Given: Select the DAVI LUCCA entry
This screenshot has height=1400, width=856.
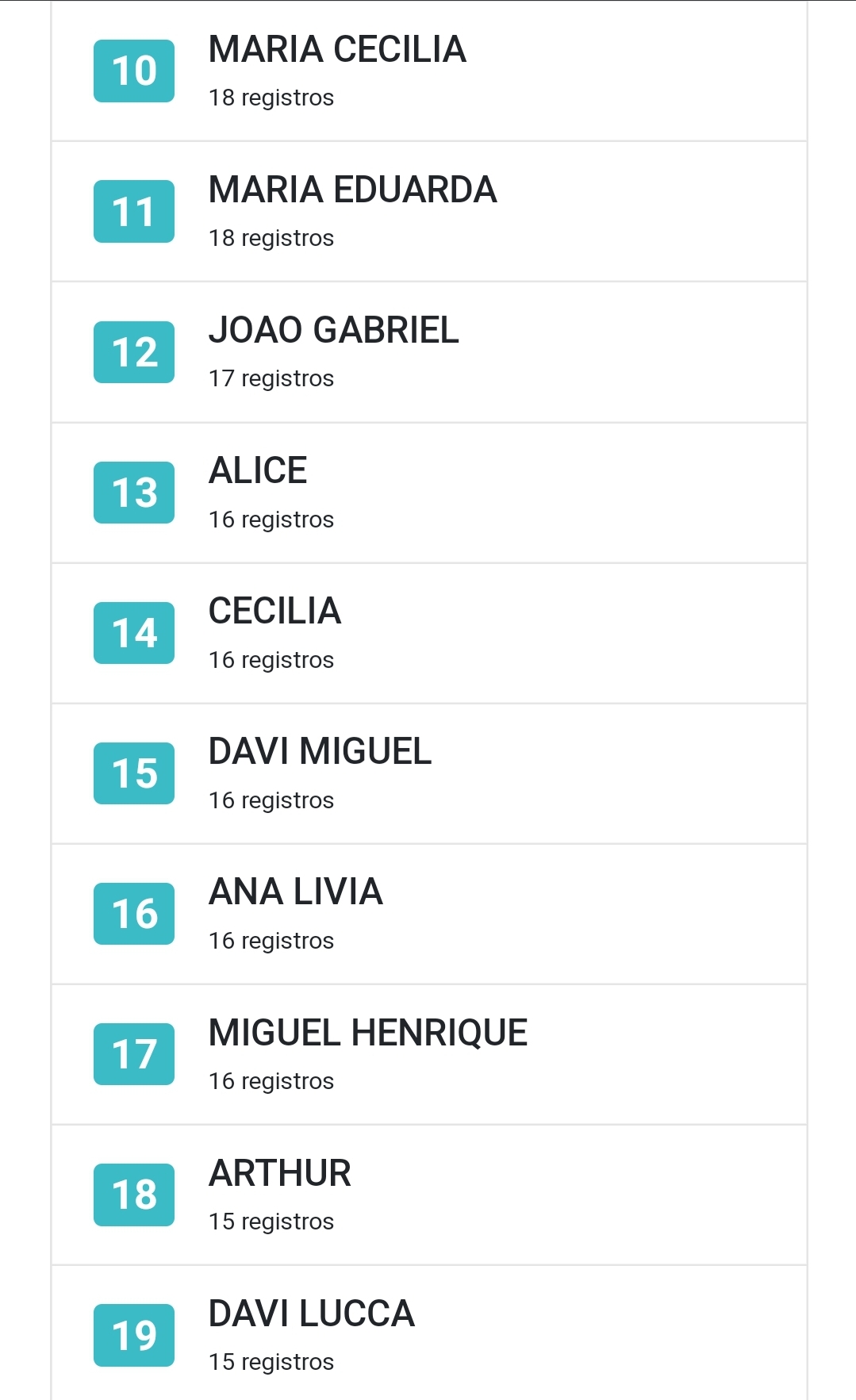Looking at the screenshot, I should pyautogui.click(x=429, y=1333).
